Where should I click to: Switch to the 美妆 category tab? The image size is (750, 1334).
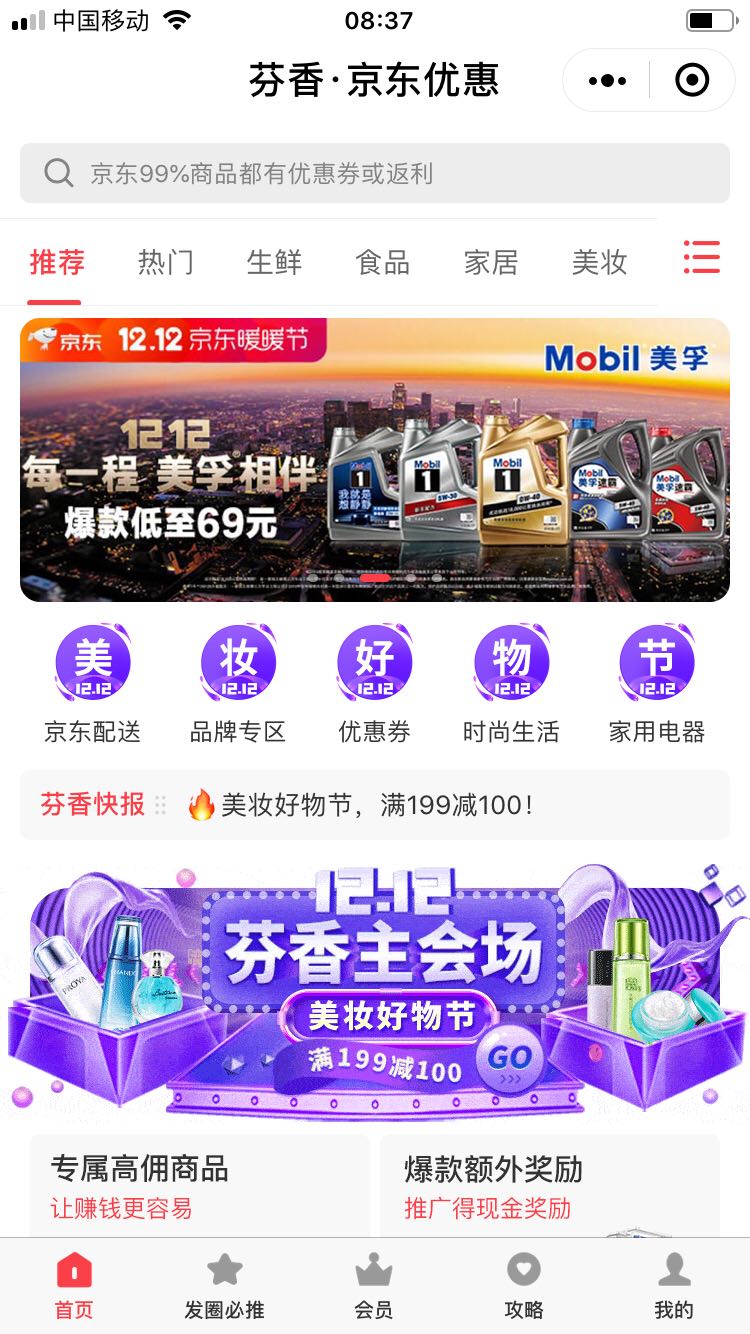click(599, 263)
